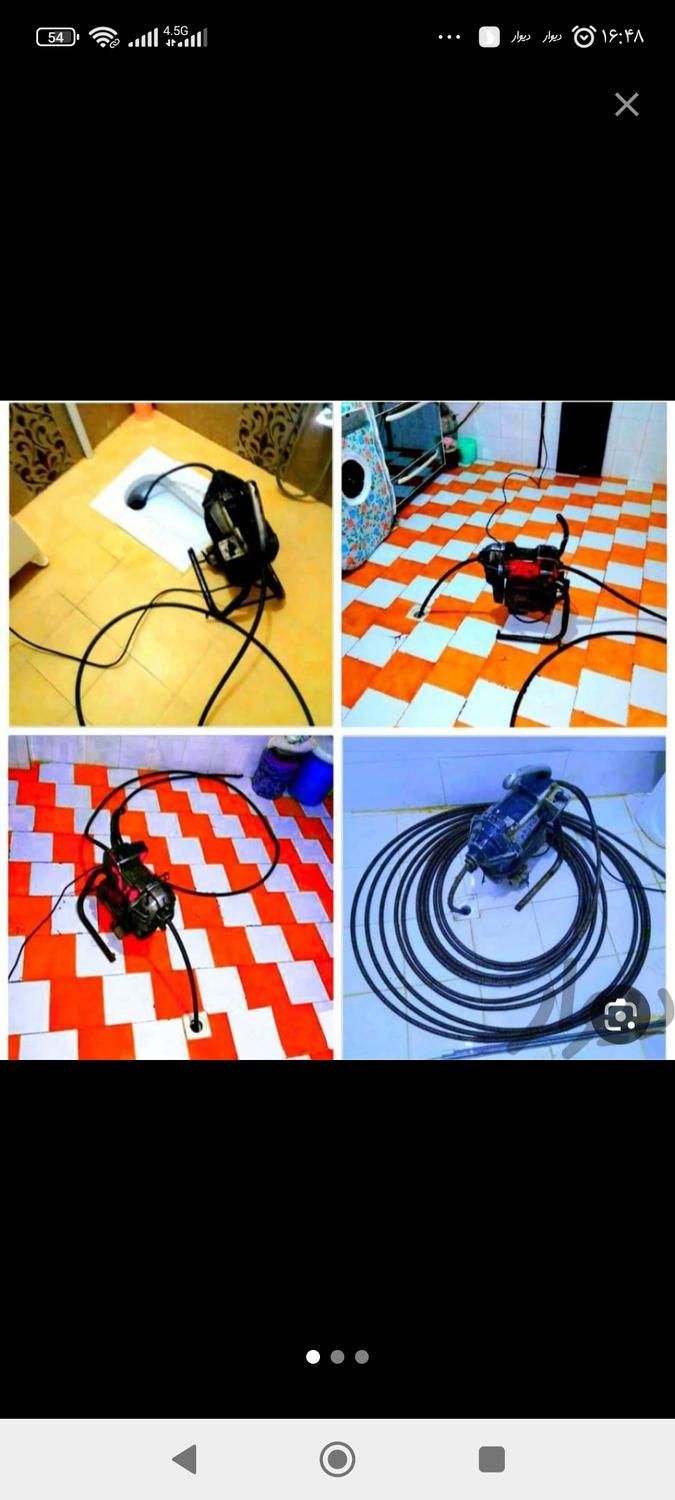This screenshot has width=675, height=1500.
Task: Close the full-screen image viewer
Action: 627,105
